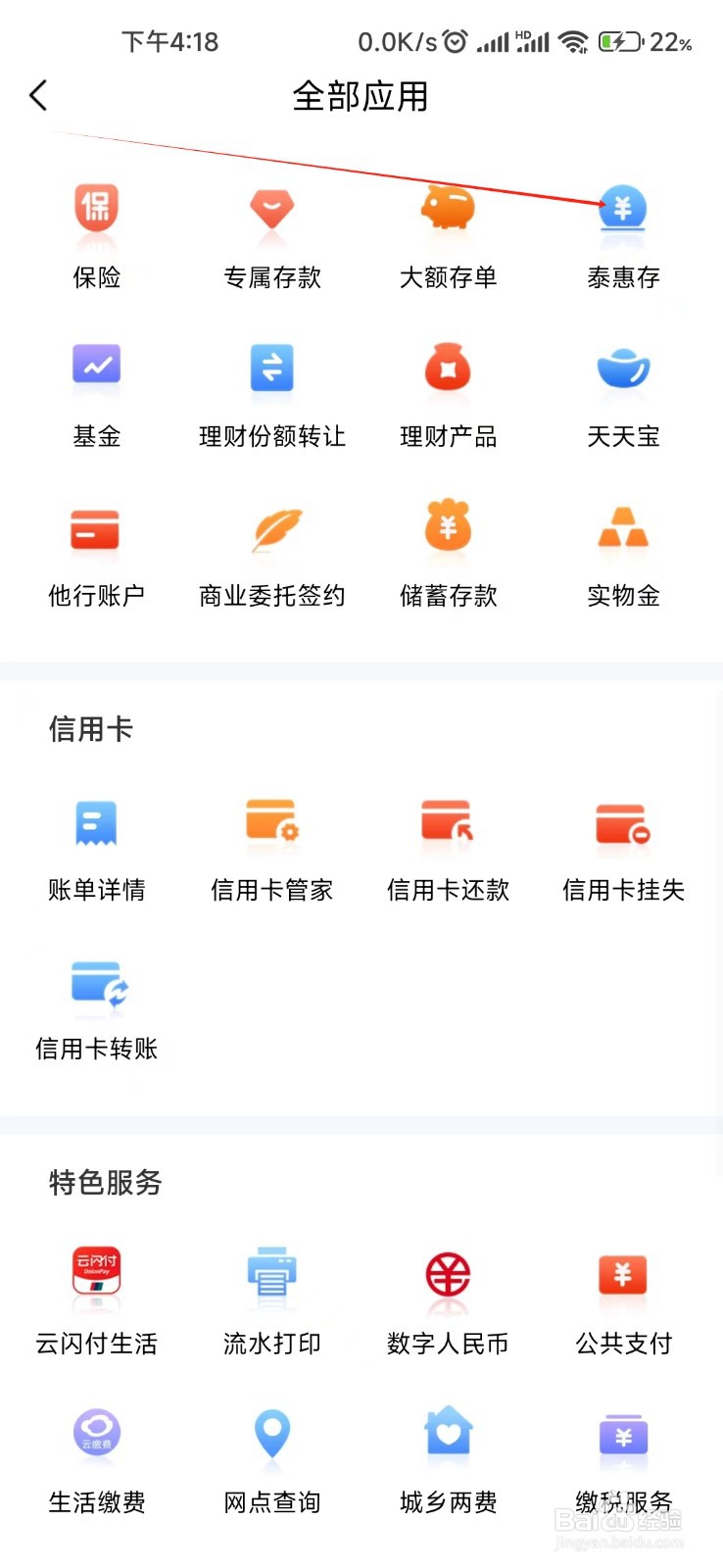Select 信用卡挂失

click(623, 851)
